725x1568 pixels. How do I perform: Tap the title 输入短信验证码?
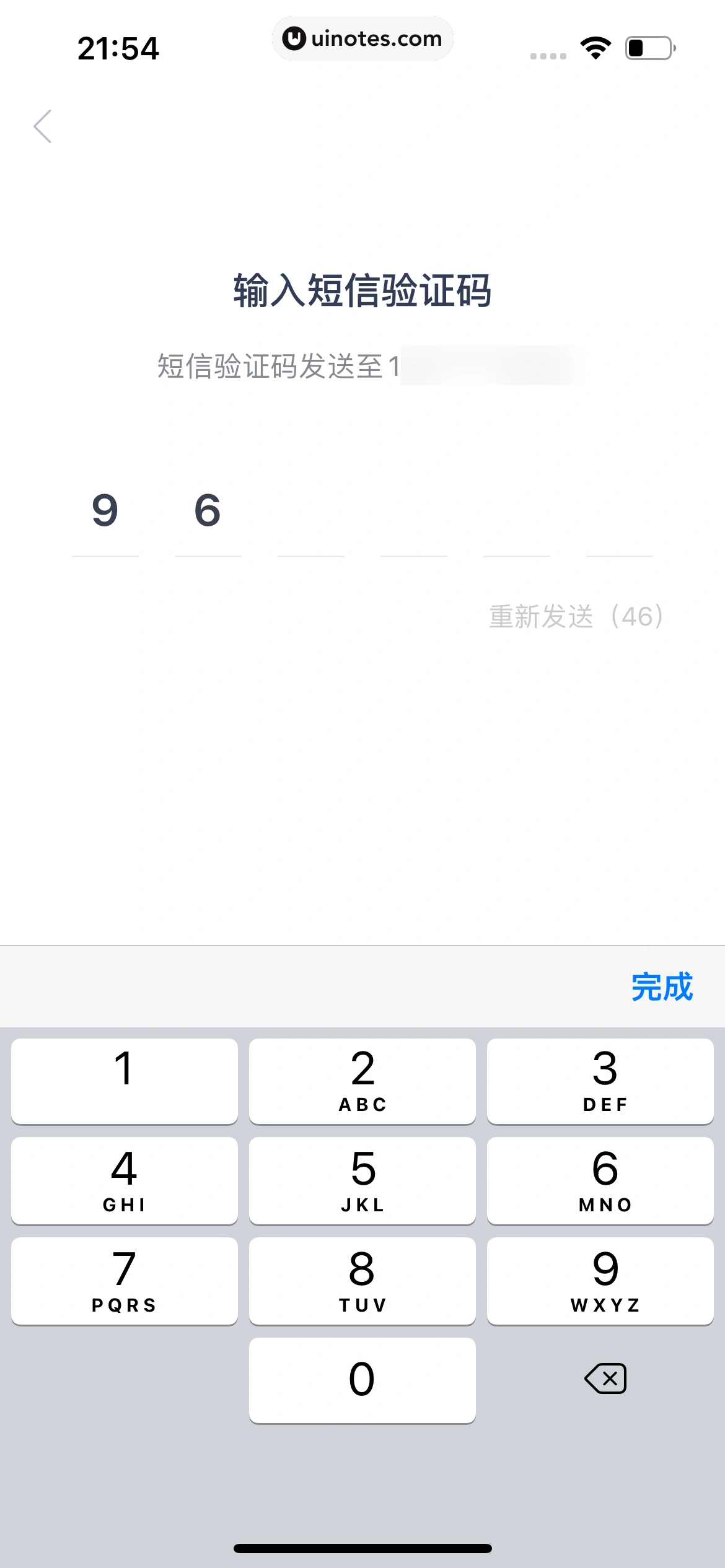(x=362, y=291)
